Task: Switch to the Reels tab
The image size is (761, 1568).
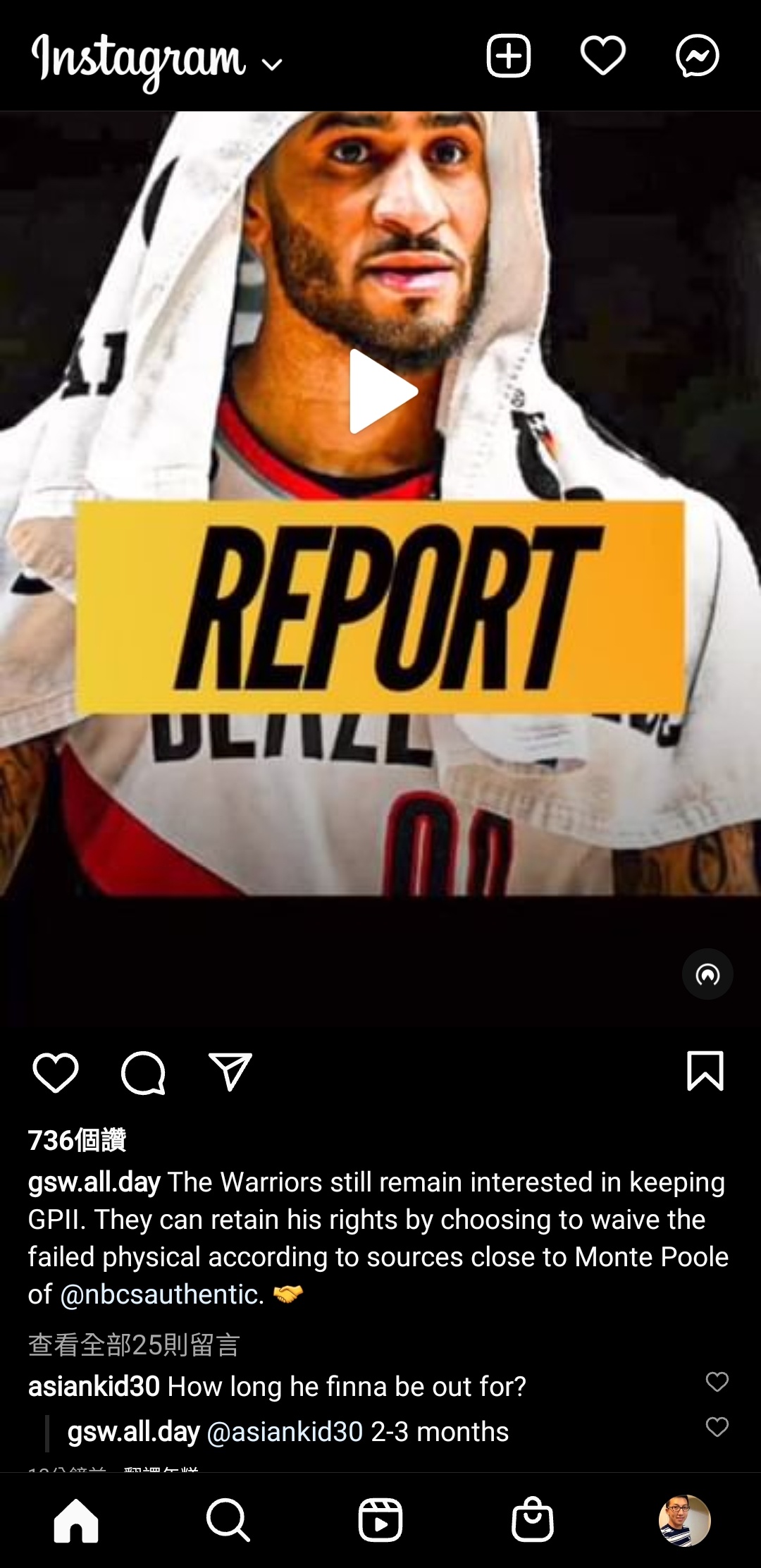Action: coord(380,1520)
